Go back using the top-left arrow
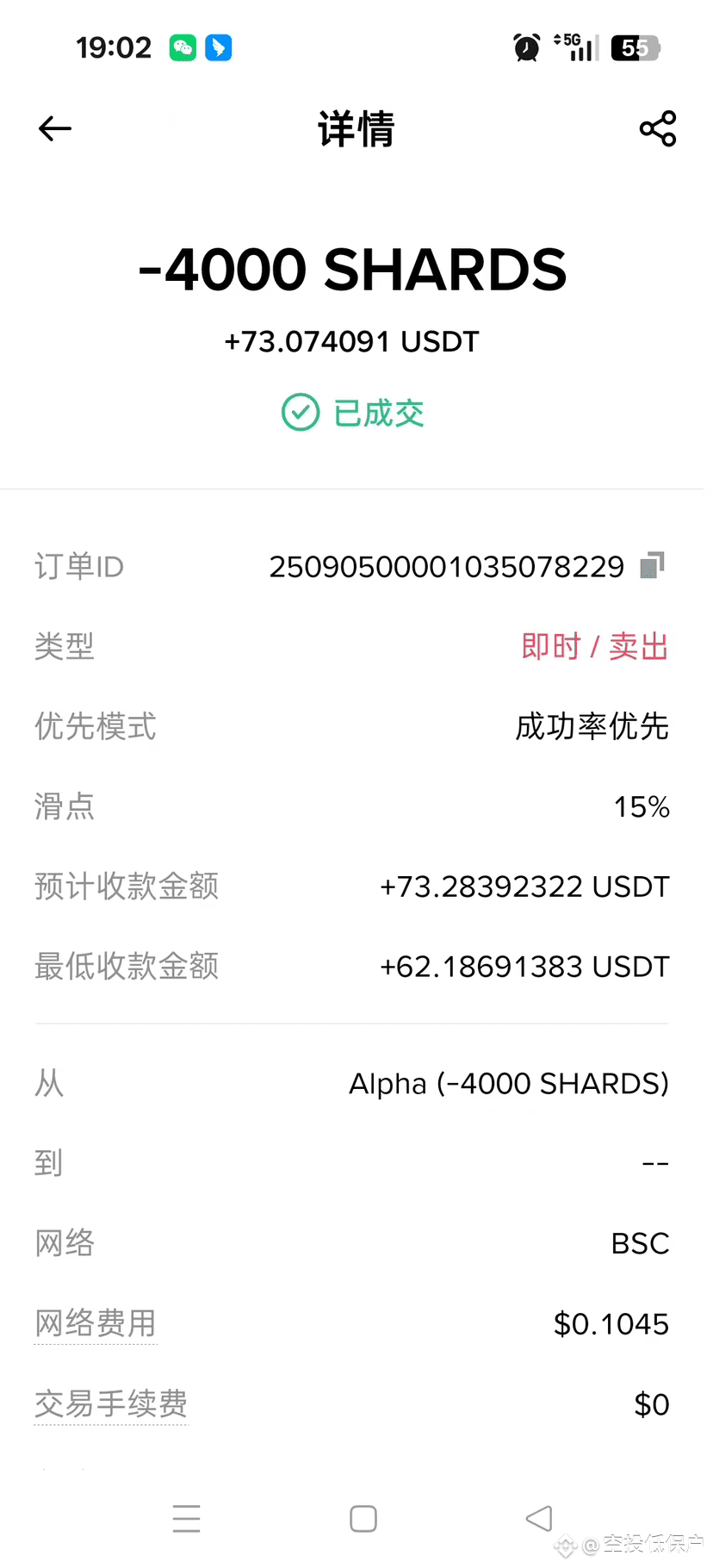This screenshot has width=713, height=1568. (x=55, y=129)
